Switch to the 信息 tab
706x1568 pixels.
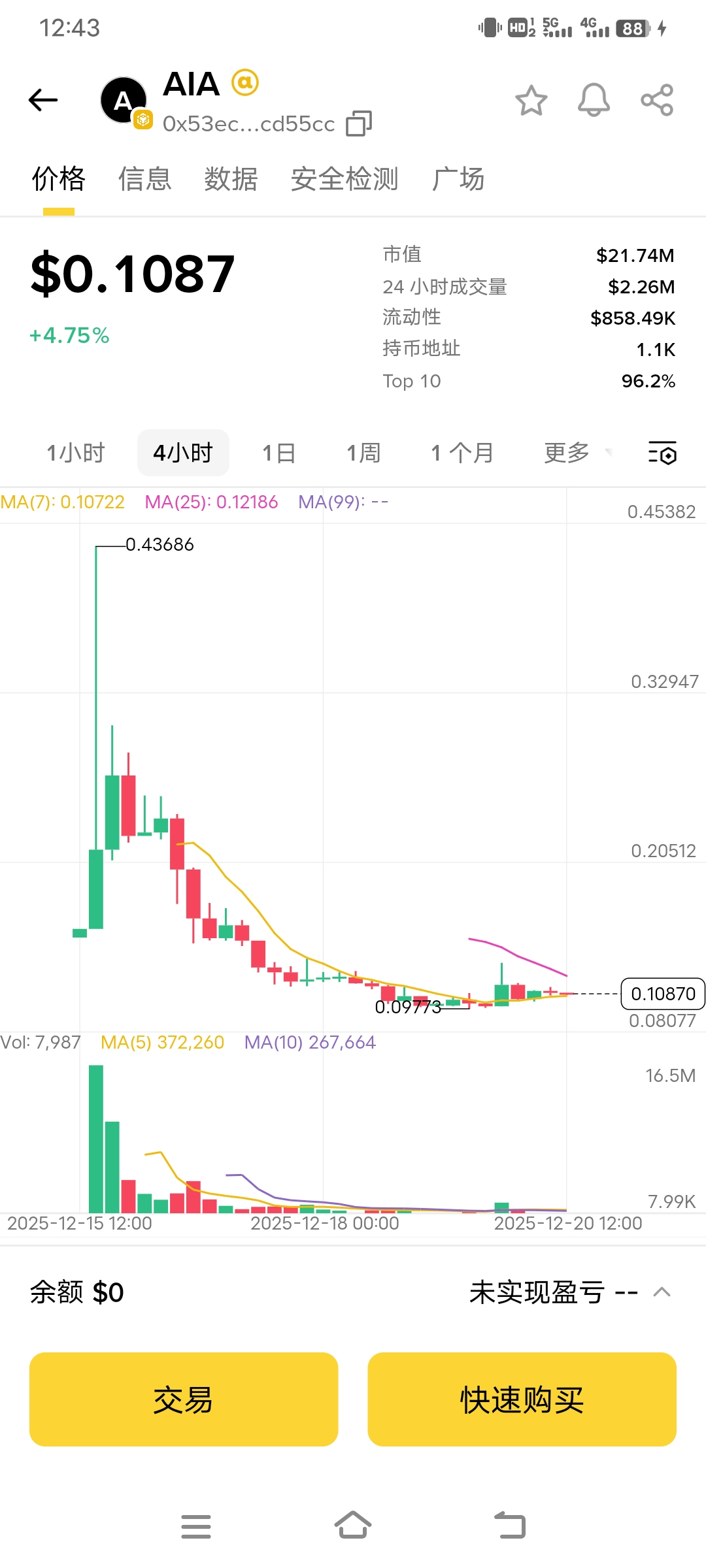coord(144,179)
